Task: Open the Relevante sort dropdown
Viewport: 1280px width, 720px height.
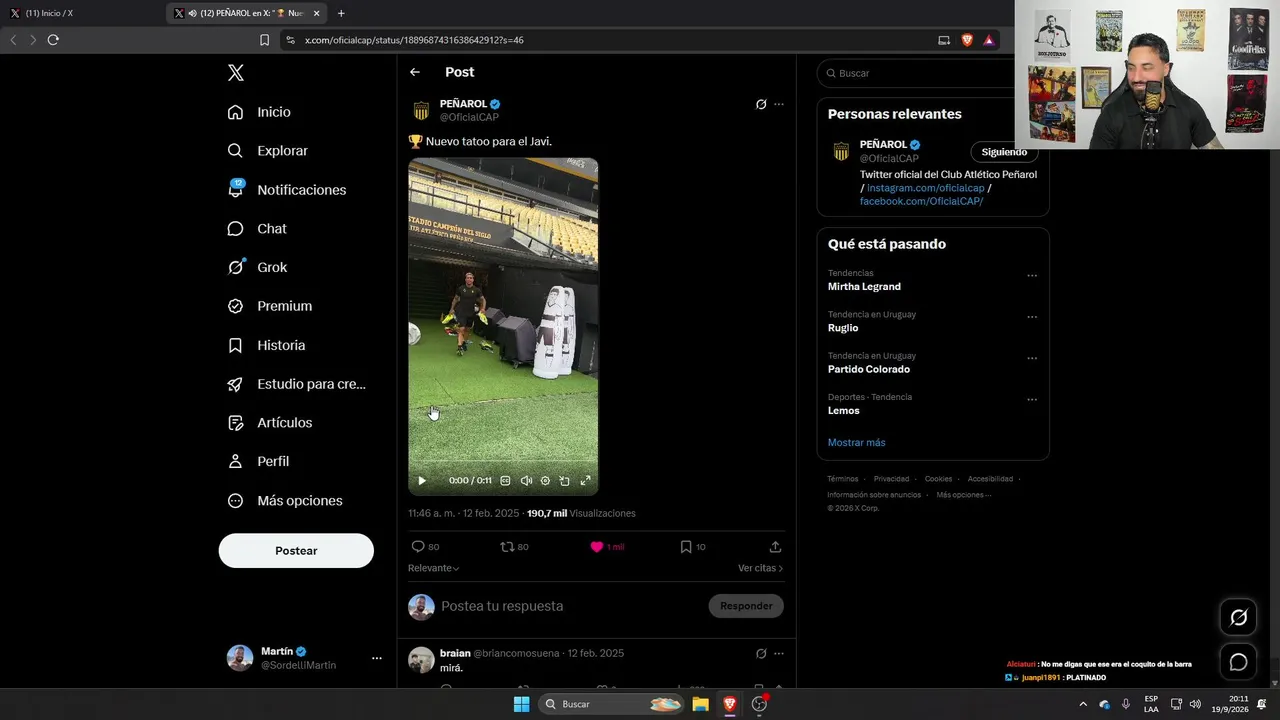Action: (434, 568)
